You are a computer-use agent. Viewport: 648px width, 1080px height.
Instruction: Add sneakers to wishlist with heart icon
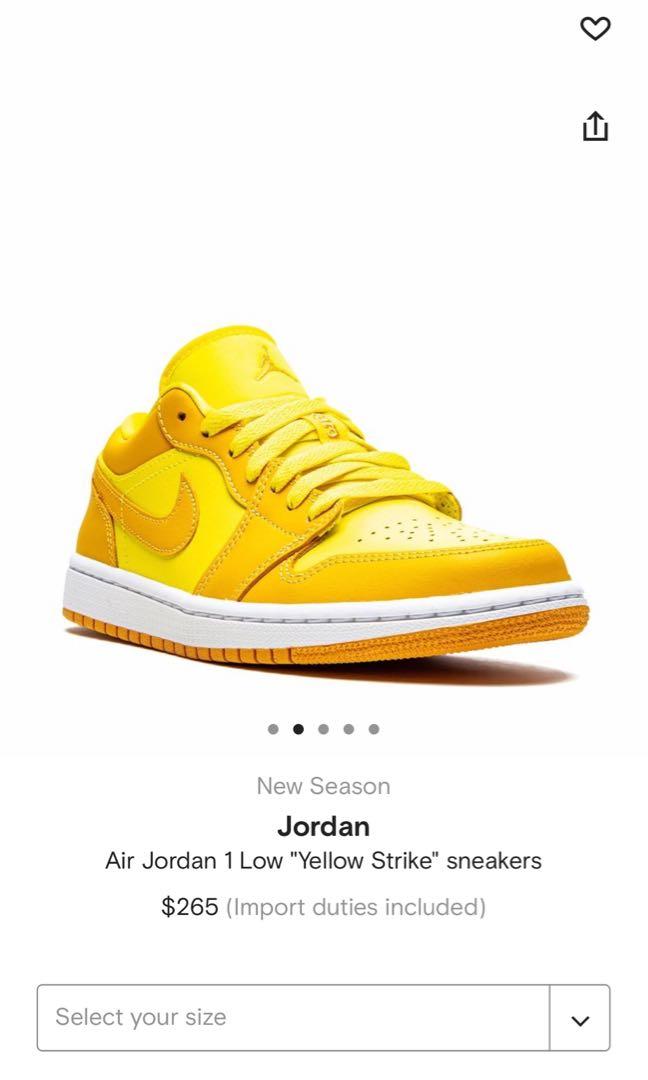tap(595, 28)
